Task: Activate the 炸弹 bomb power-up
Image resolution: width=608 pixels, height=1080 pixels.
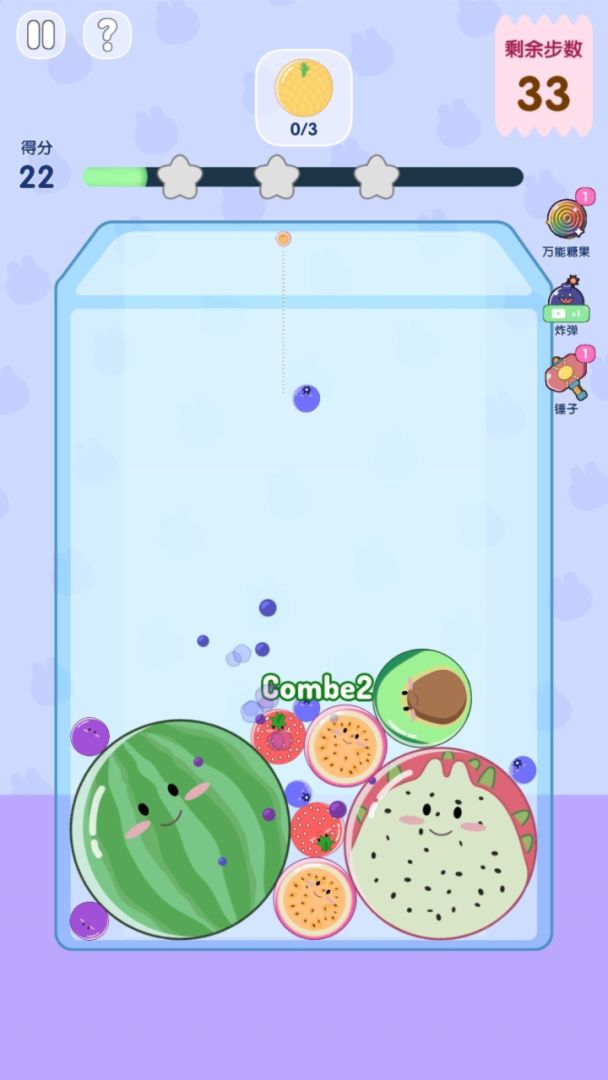Action: 566,298
